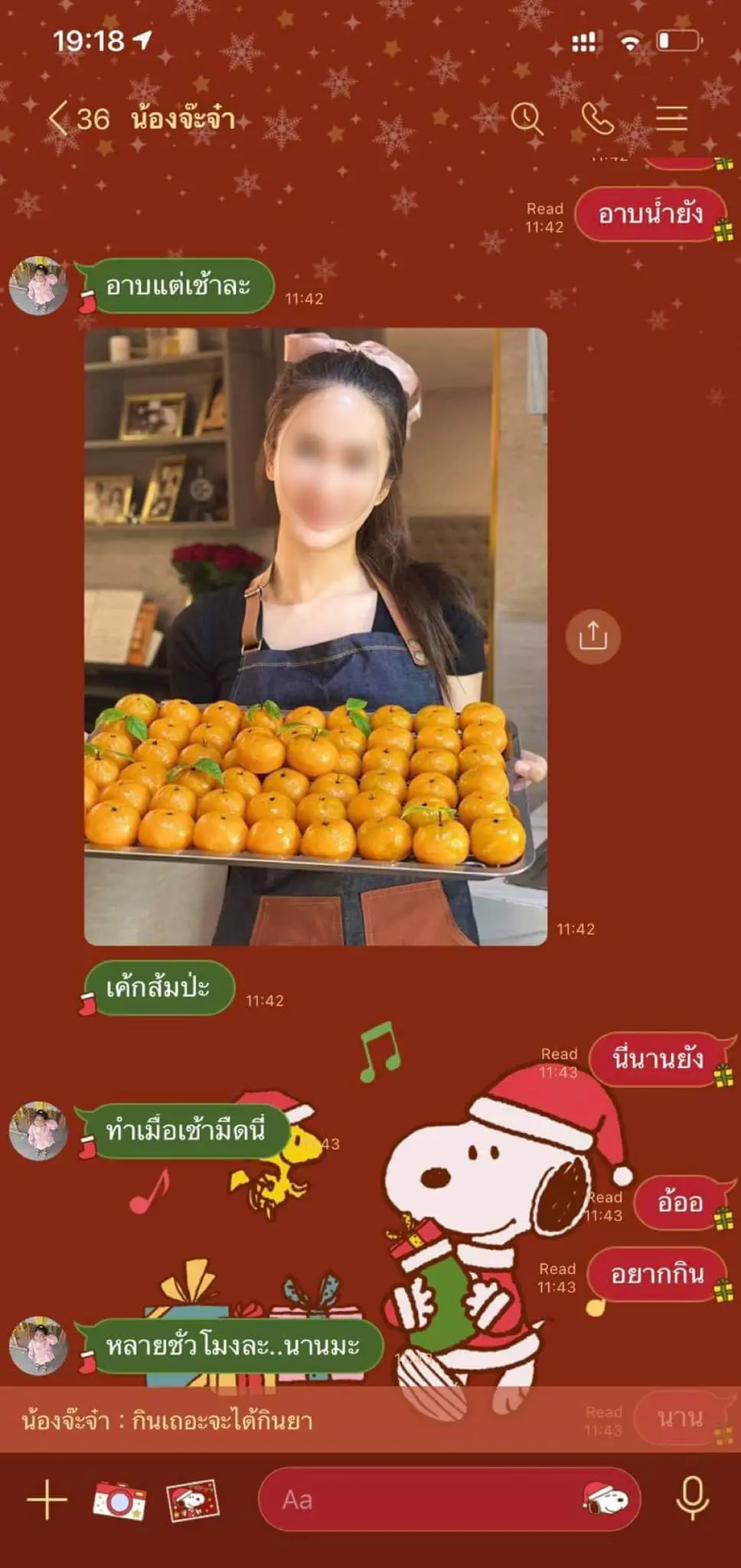The image size is (741, 1568).
Task: Share the received photo
Action: pos(592,636)
